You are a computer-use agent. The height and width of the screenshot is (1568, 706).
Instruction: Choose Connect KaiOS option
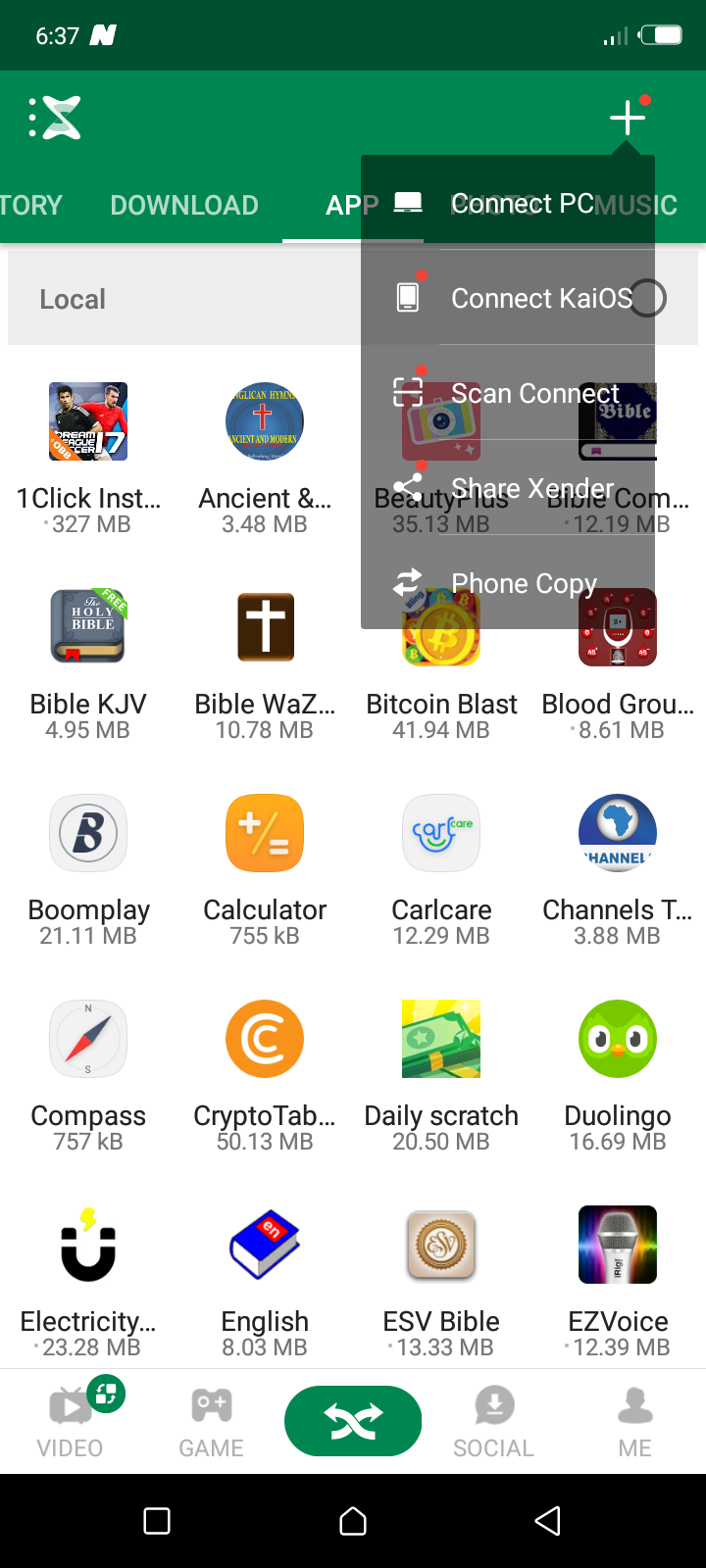pos(539,298)
